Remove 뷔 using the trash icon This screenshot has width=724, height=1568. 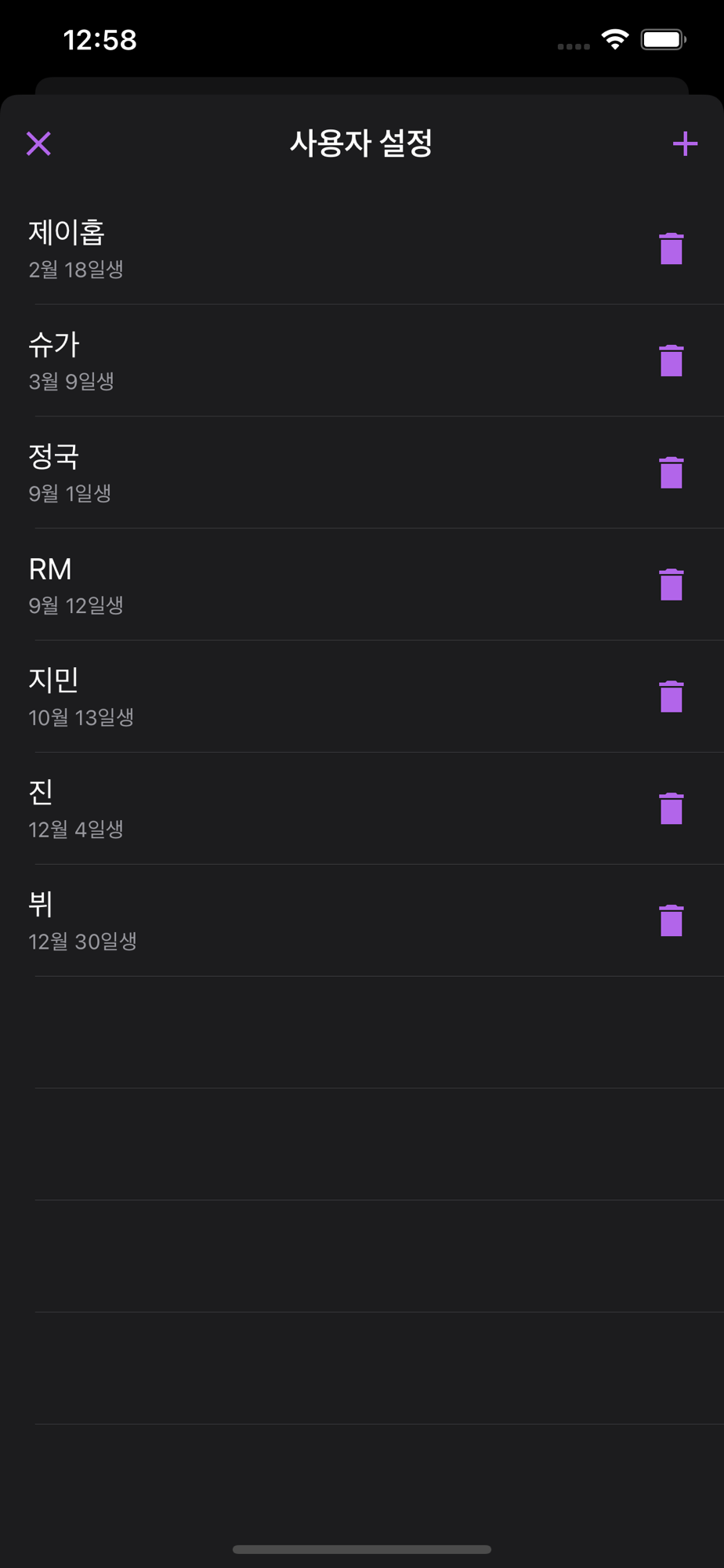click(x=672, y=920)
